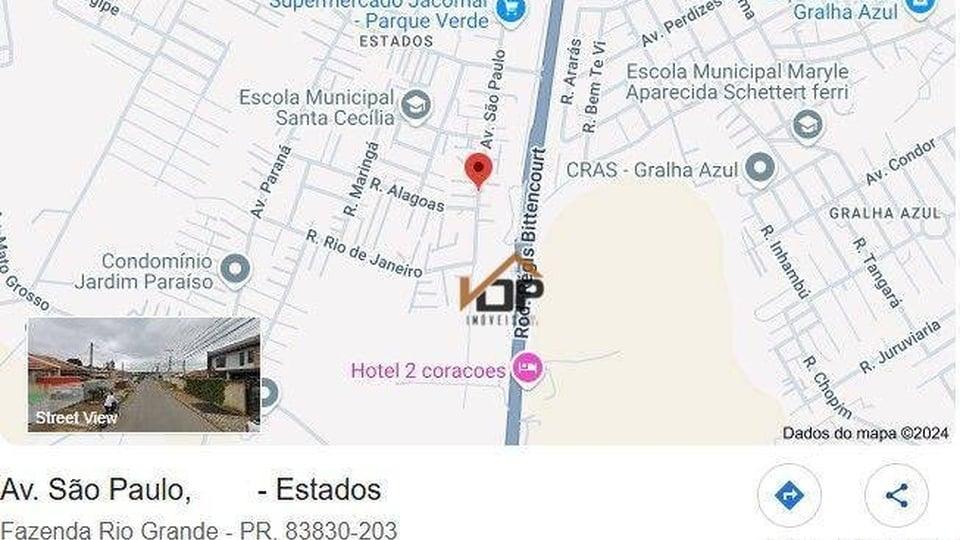
Task: Open the Hotel 2 coracoes marker
Action: click(x=528, y=369)
